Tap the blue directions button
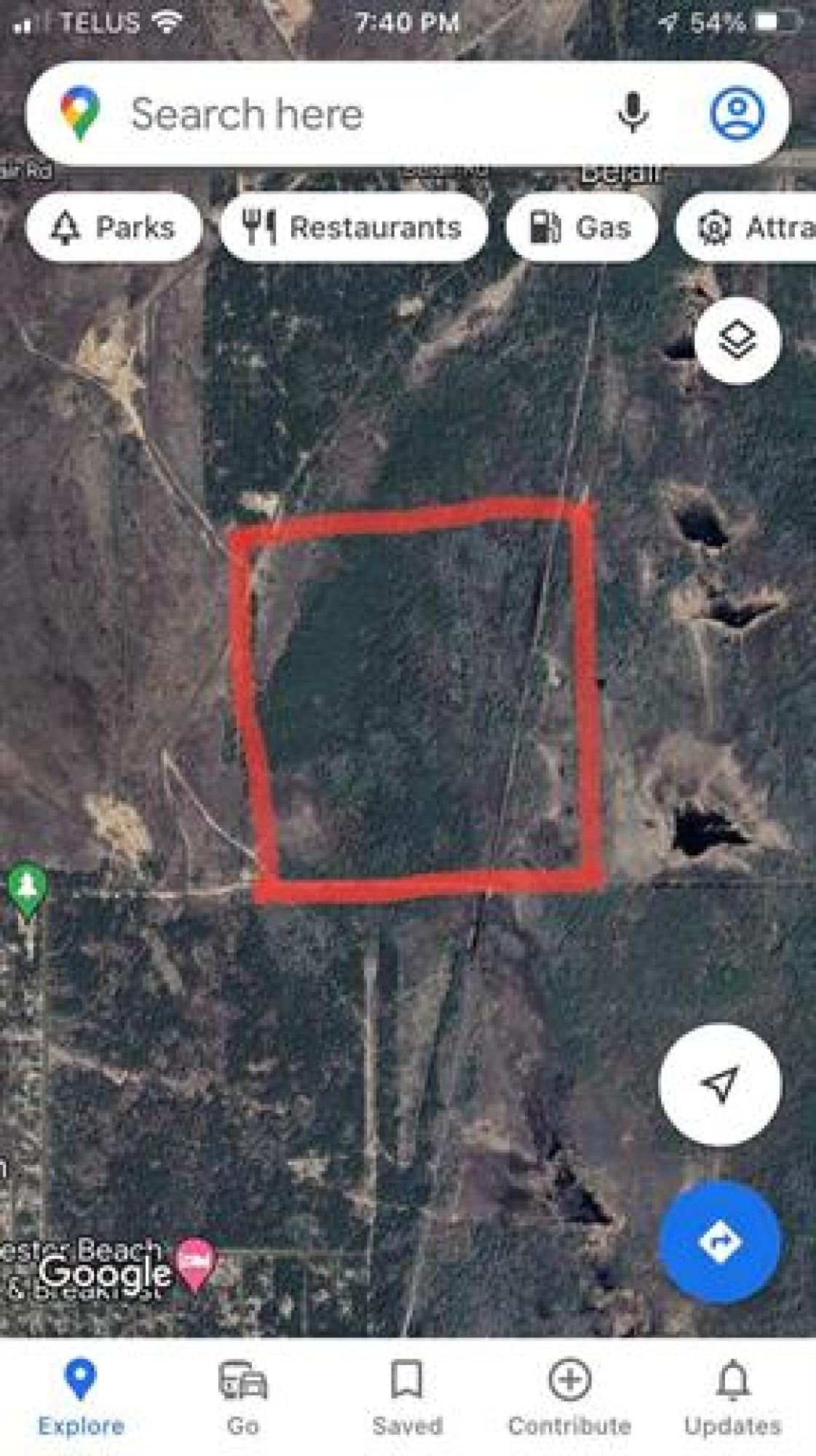The width and height of the screenshot is (816, 1456). 720,1242
